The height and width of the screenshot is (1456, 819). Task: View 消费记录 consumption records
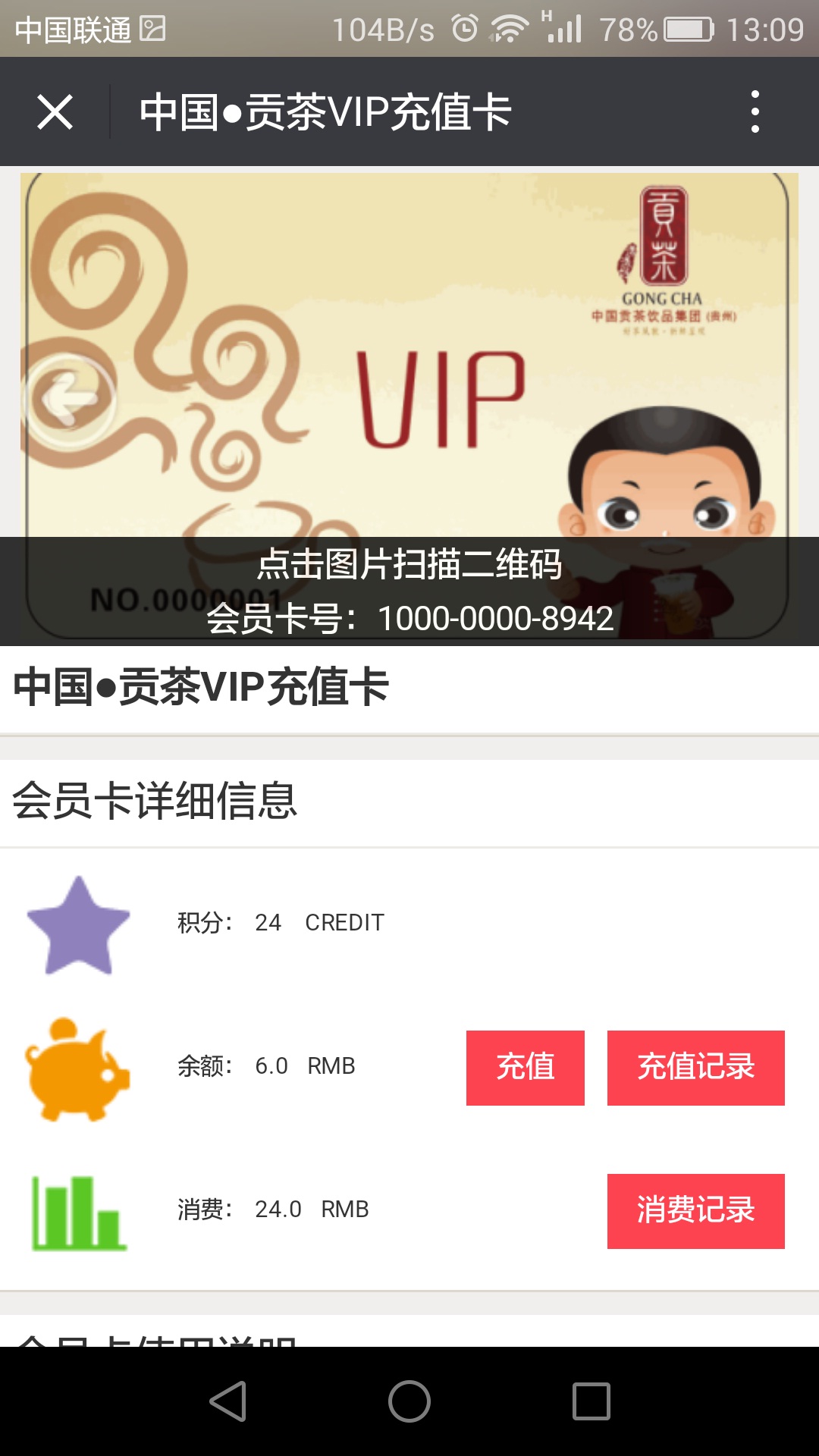tap(695, 1211)
